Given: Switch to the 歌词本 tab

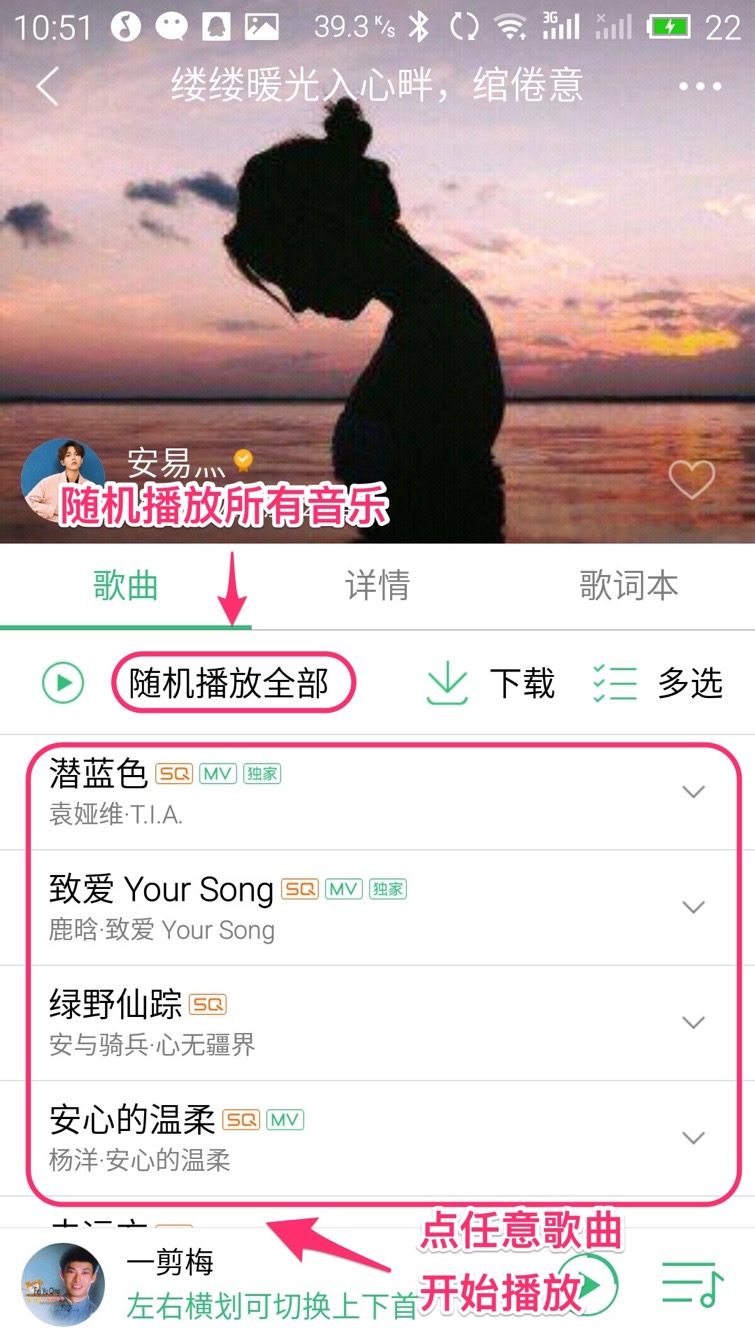Looking at the screenshot, I should pos(628,585).
